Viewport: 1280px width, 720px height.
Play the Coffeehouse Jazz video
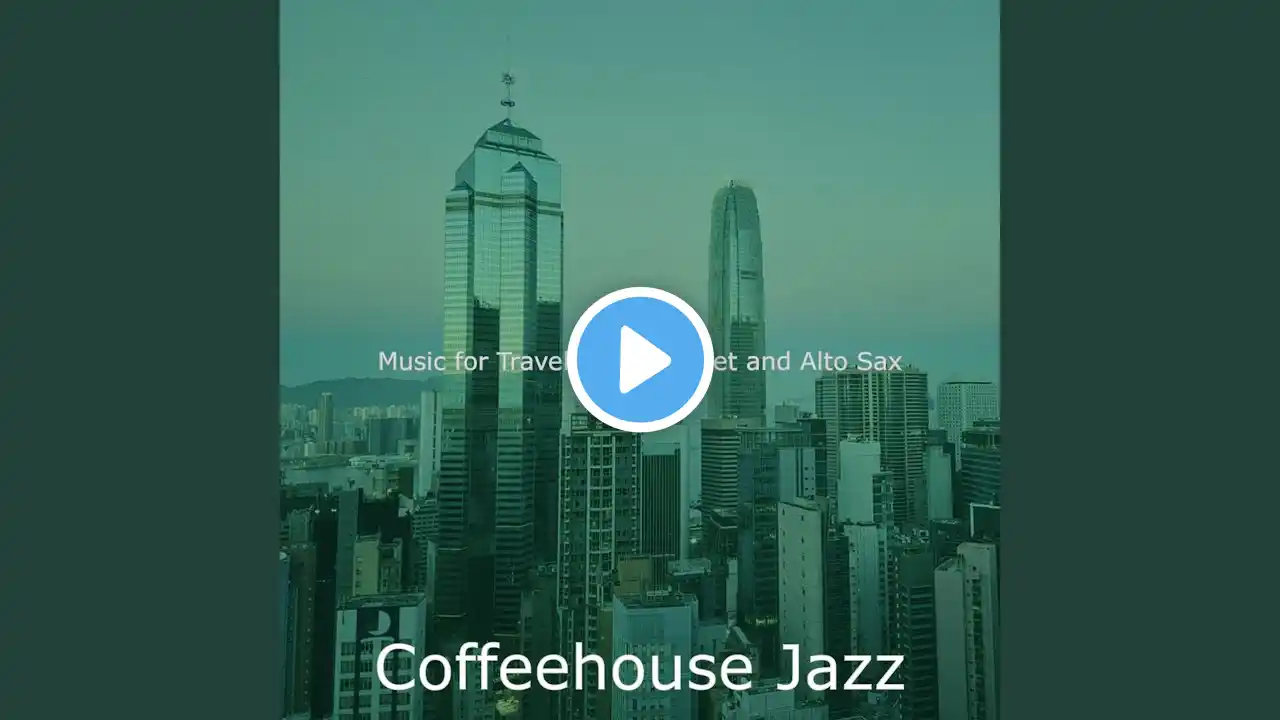(640, 360)
